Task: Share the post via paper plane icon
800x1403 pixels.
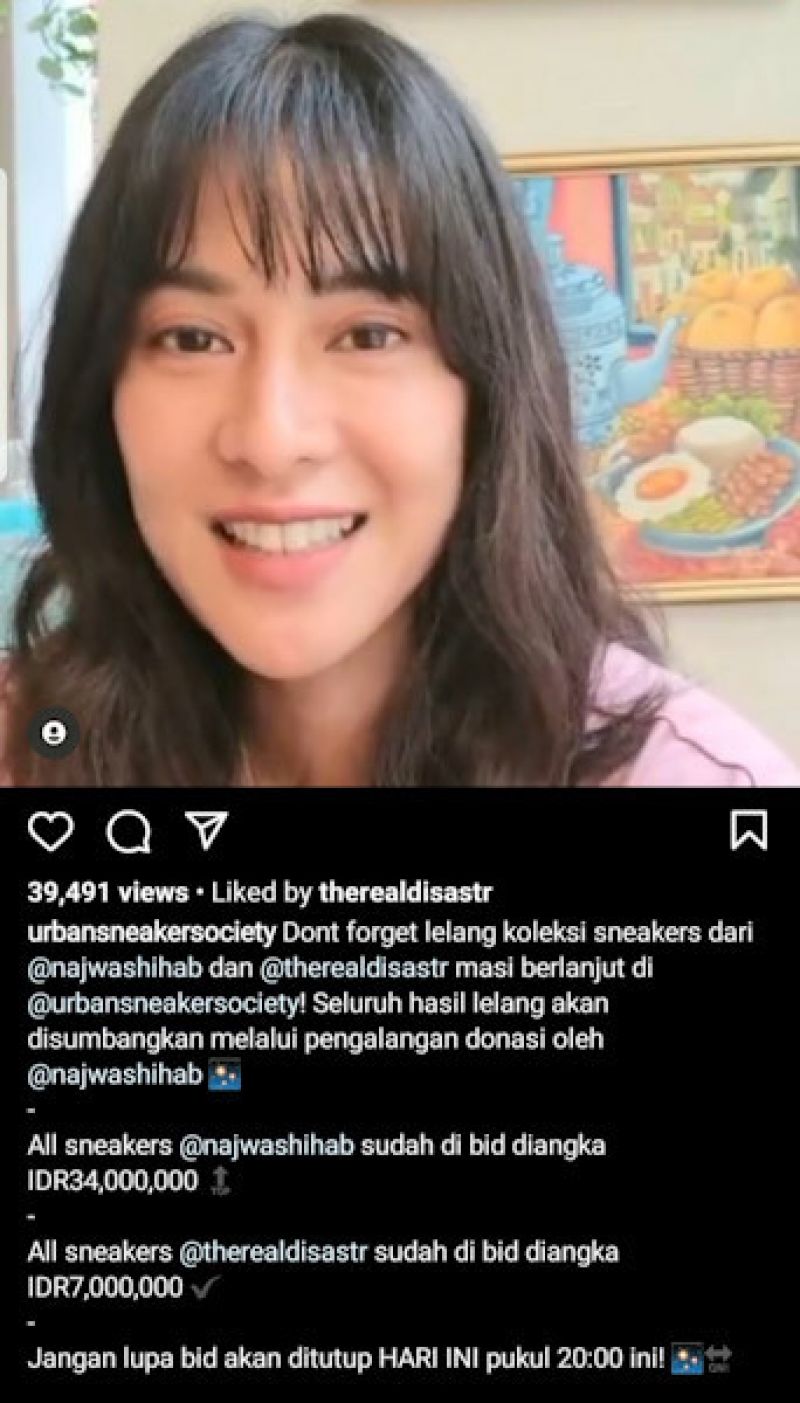Action: click(206, 831)
